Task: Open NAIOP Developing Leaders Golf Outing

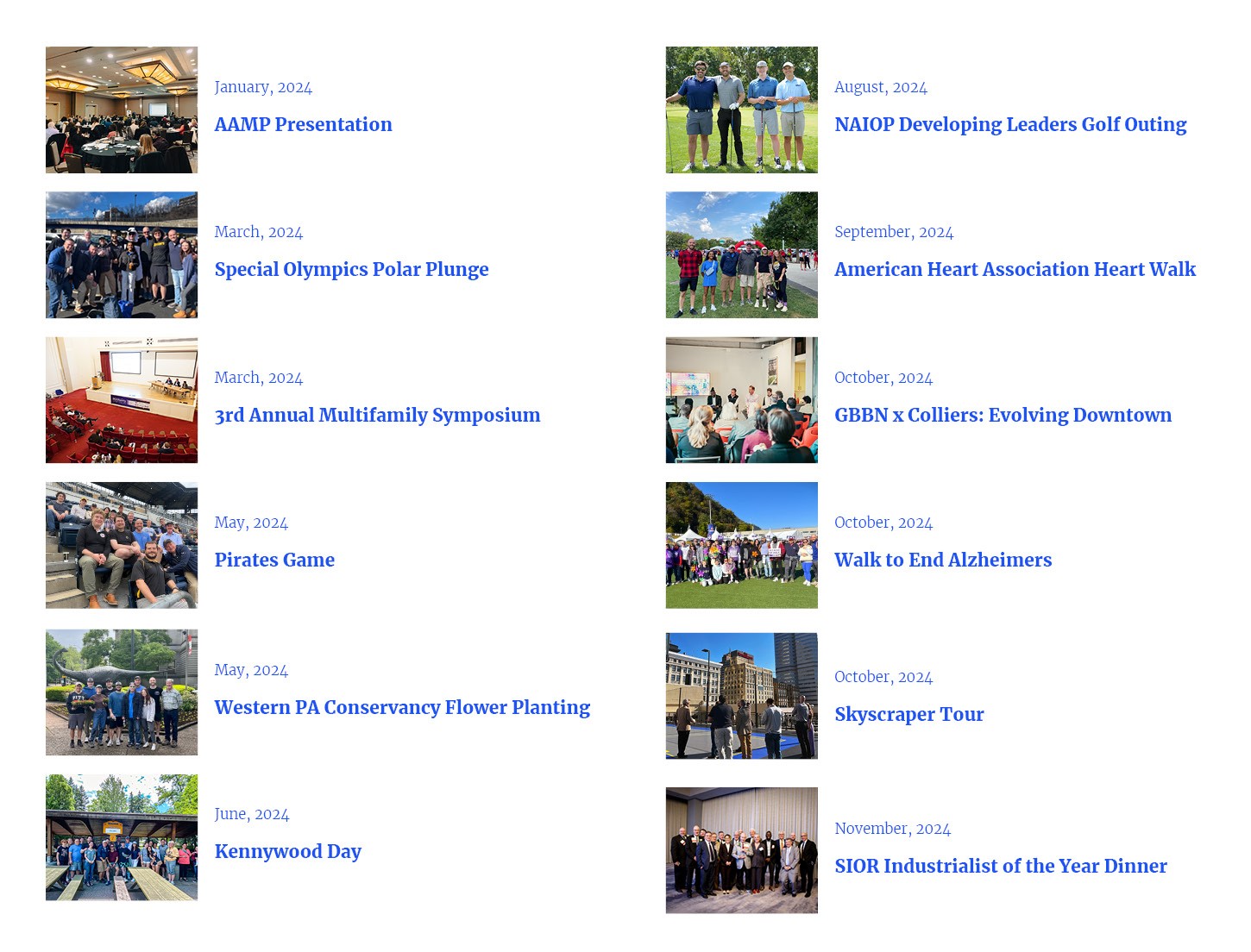Action: [x=1010, y=124]
